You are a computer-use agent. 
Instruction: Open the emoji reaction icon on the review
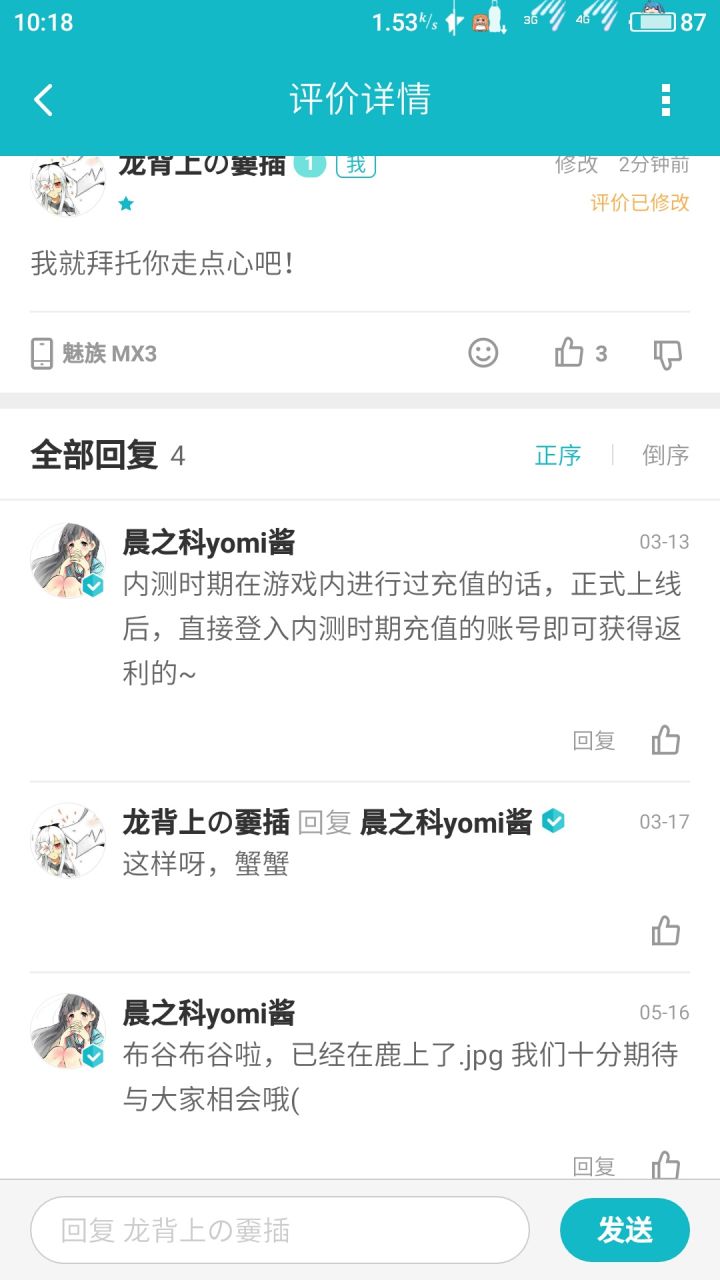[x=483, y=352]
